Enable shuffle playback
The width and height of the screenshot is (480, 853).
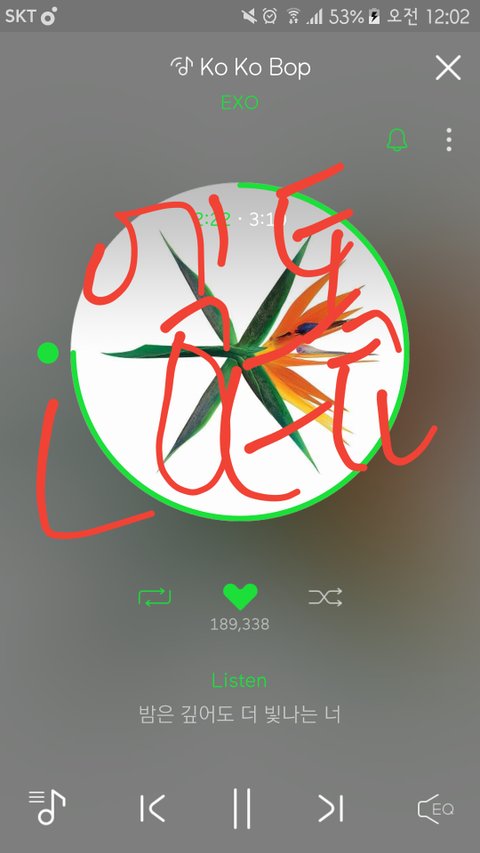325,597
